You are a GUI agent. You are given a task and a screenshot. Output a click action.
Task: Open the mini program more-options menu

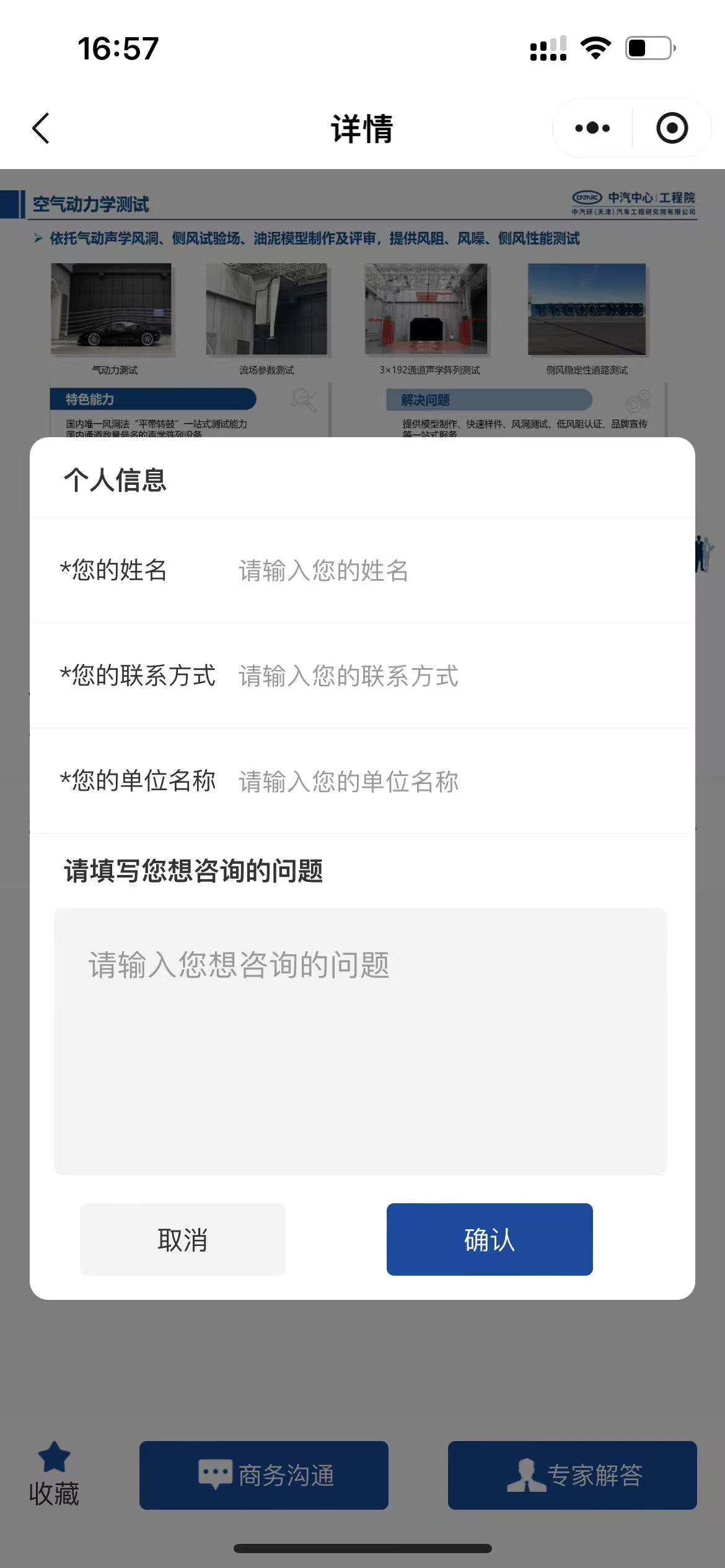click(x=592, y=129)
